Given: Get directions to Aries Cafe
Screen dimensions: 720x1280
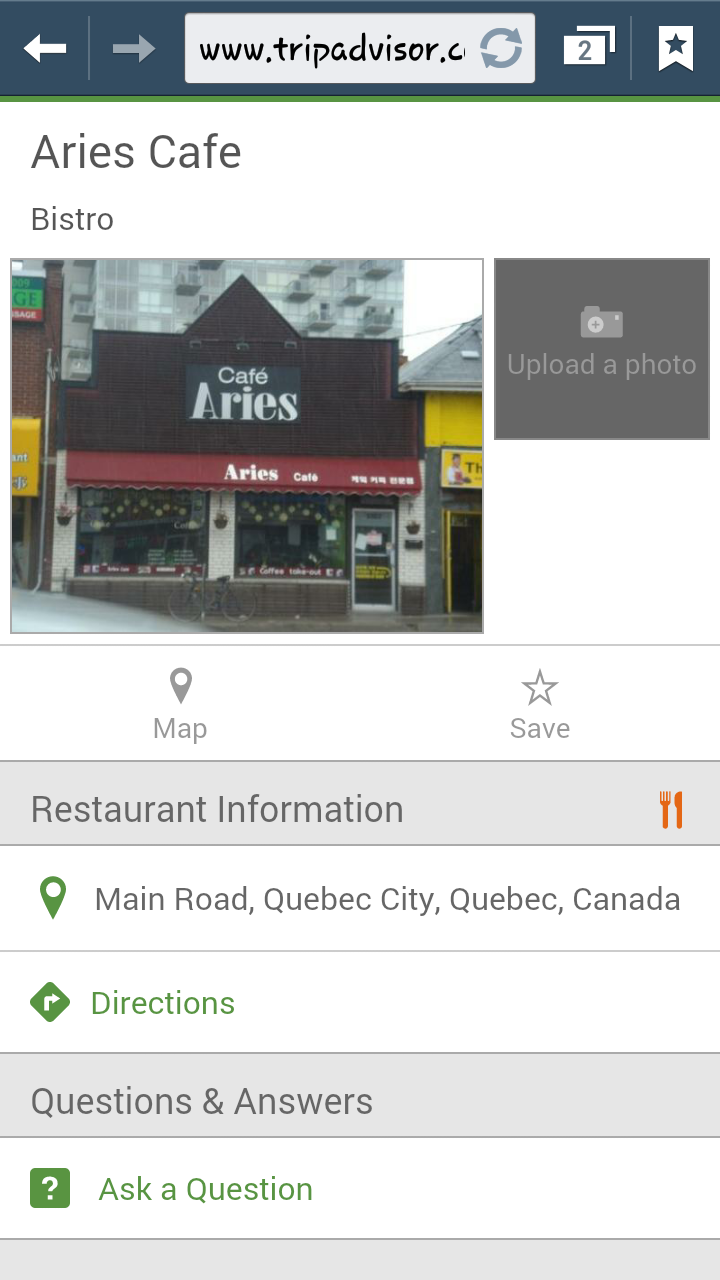Looking at the screenshot, I should [162, 1003].
